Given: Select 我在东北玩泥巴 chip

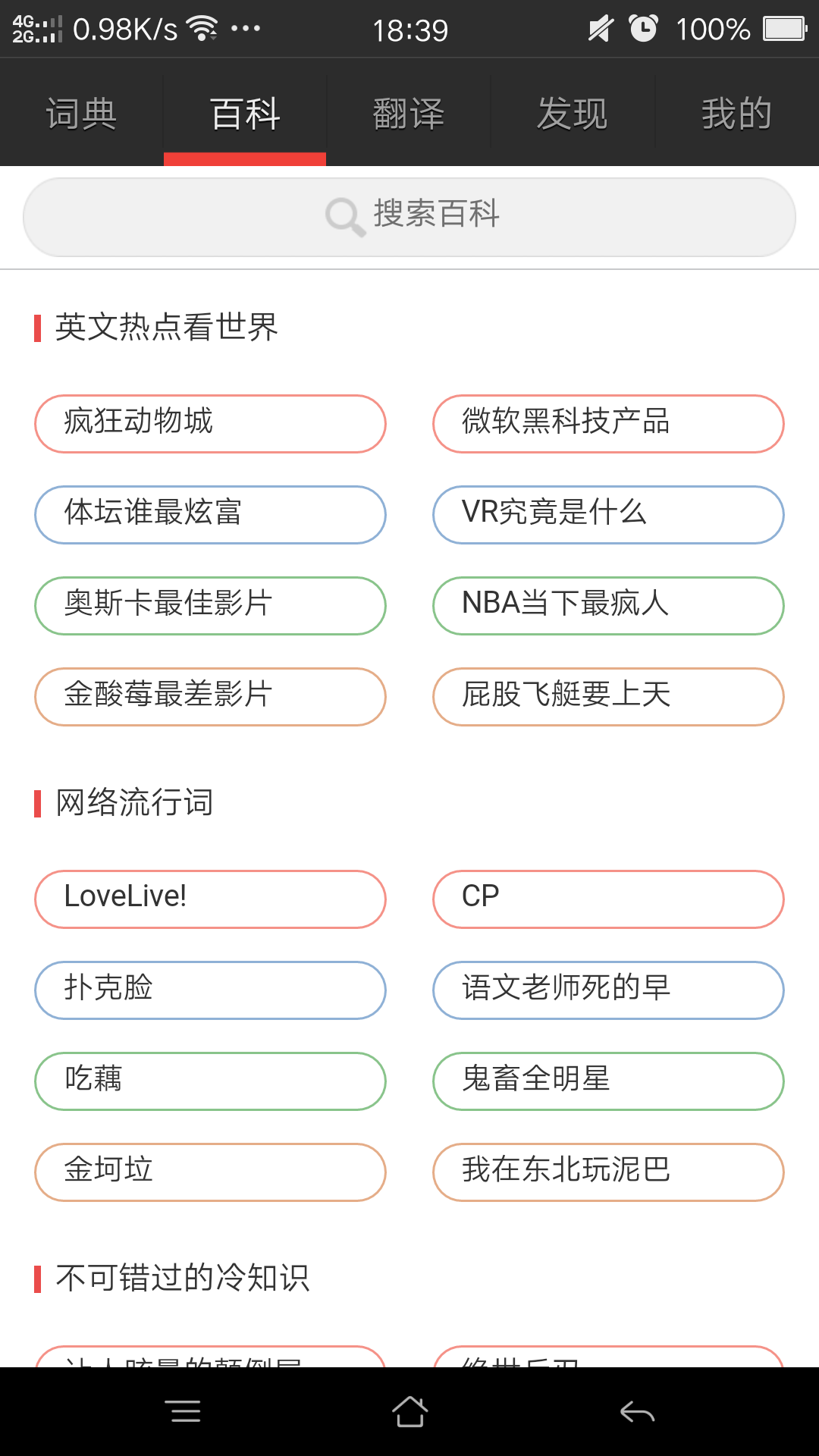Looking at the screenshot, I should (x=608, y=1172).
